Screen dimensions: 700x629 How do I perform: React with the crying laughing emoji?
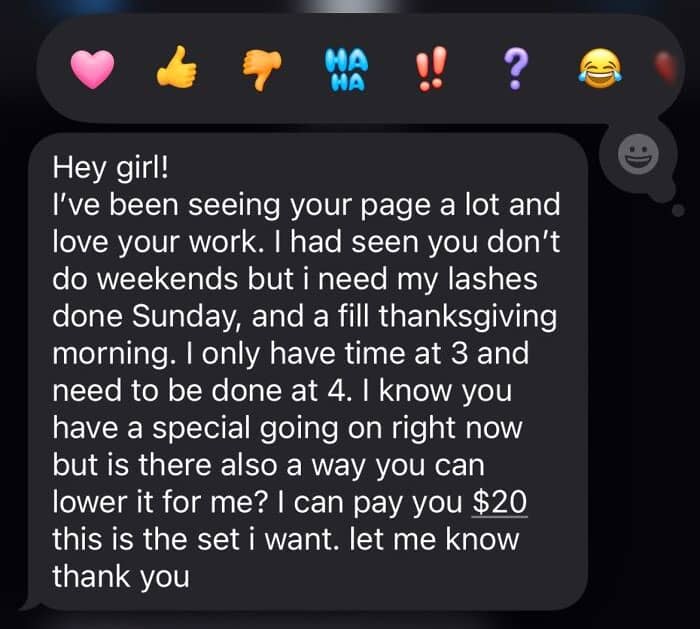tap(600, 68)
